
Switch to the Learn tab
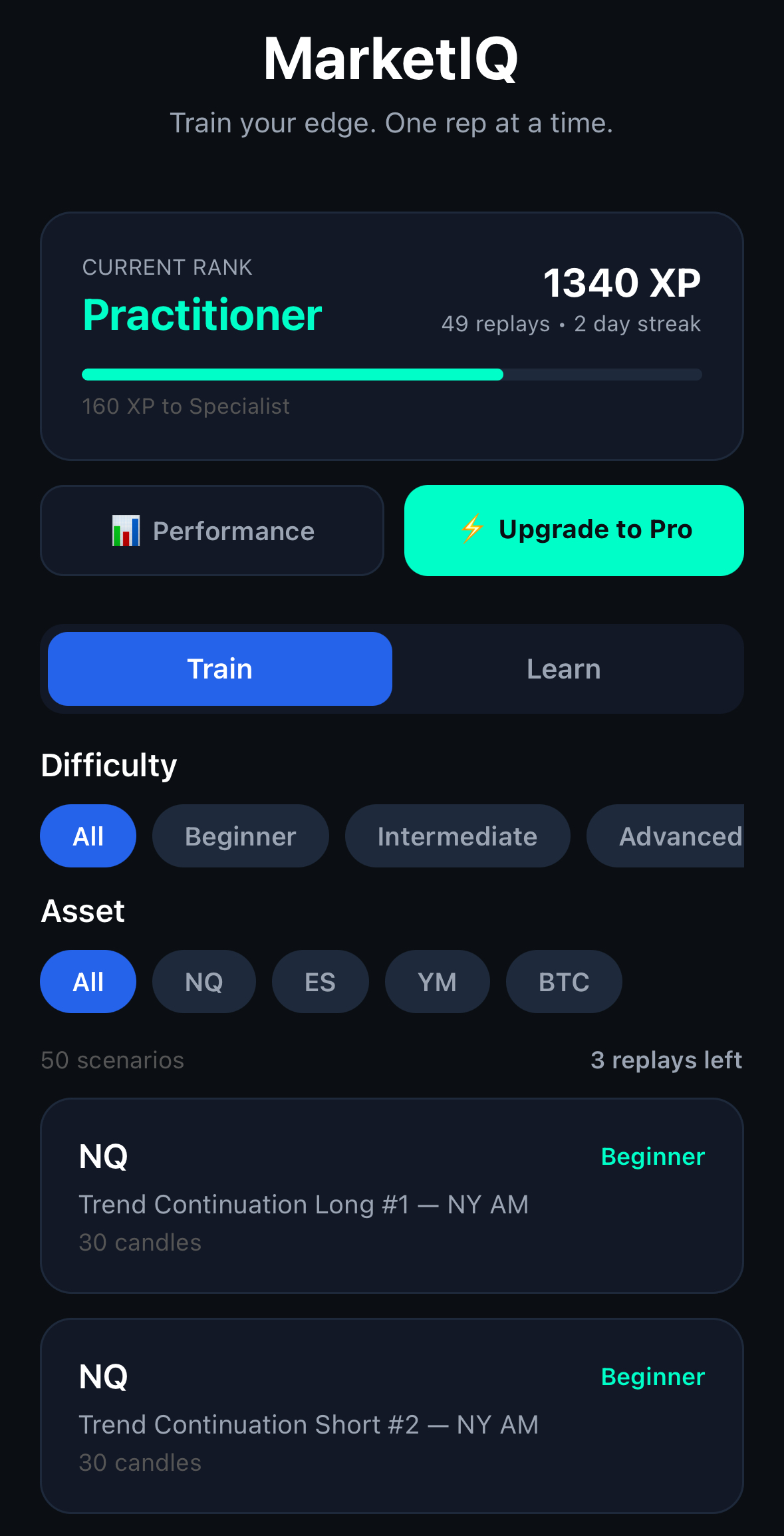(x=563, y=669)
